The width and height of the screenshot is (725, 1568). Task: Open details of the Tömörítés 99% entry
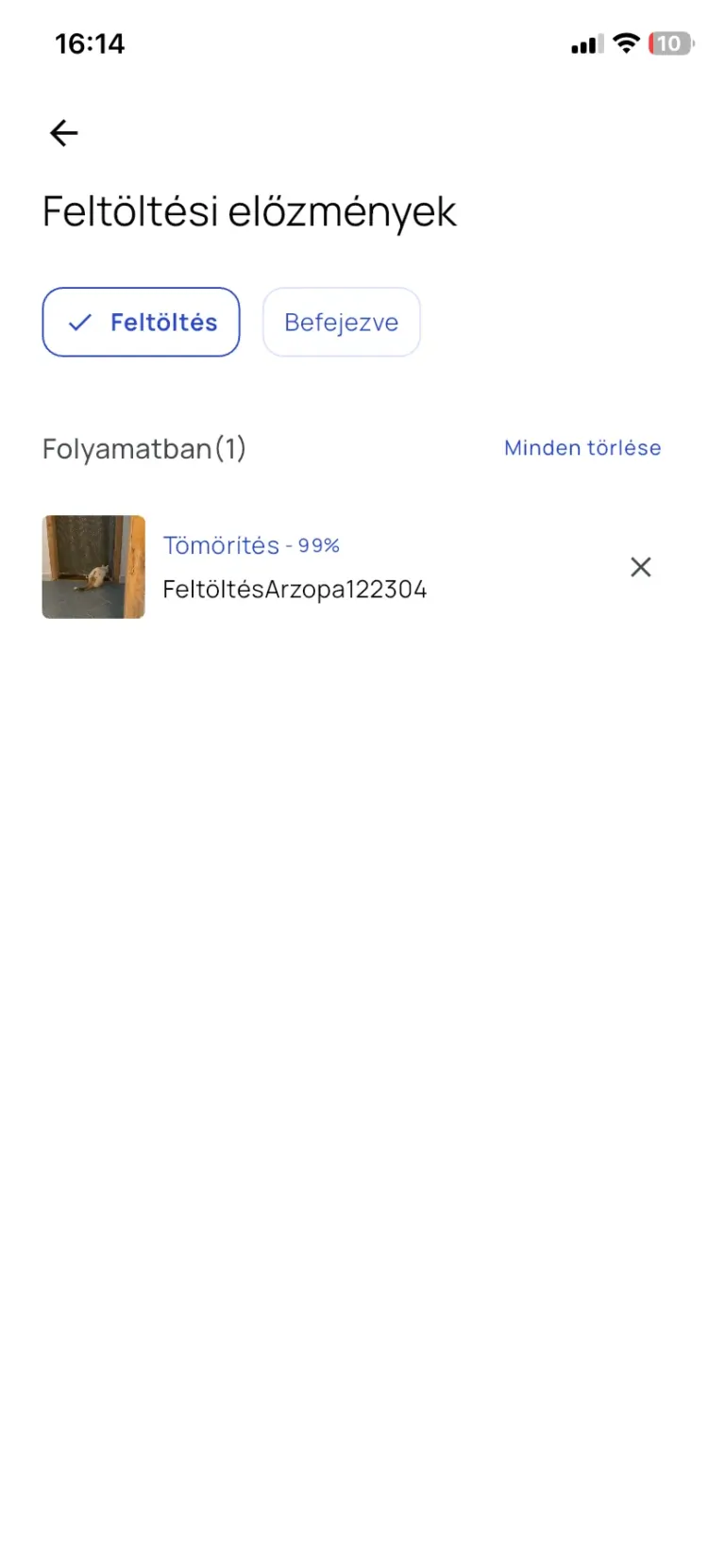point(251,544)
